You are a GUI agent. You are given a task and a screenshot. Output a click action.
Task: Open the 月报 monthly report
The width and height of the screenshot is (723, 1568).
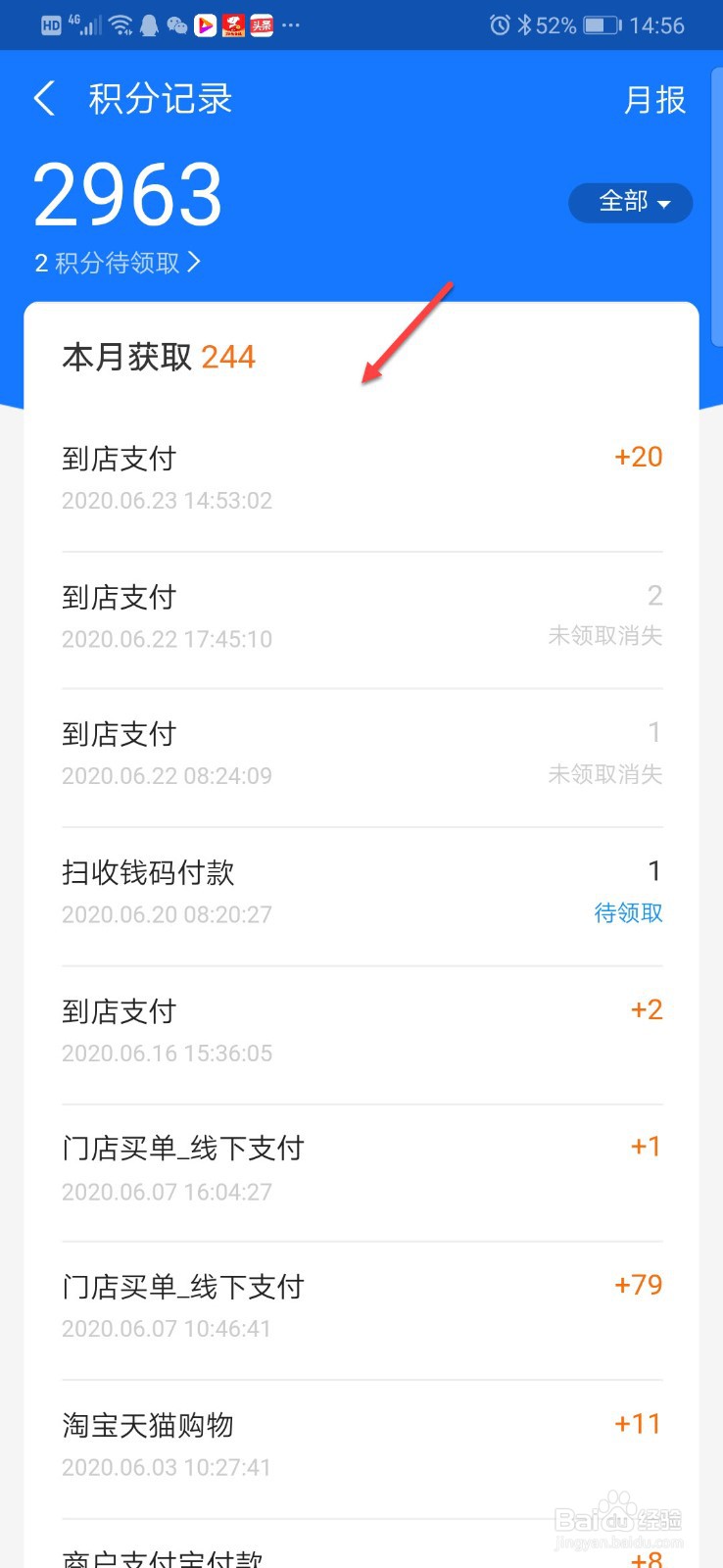click(x=655, y=99)
